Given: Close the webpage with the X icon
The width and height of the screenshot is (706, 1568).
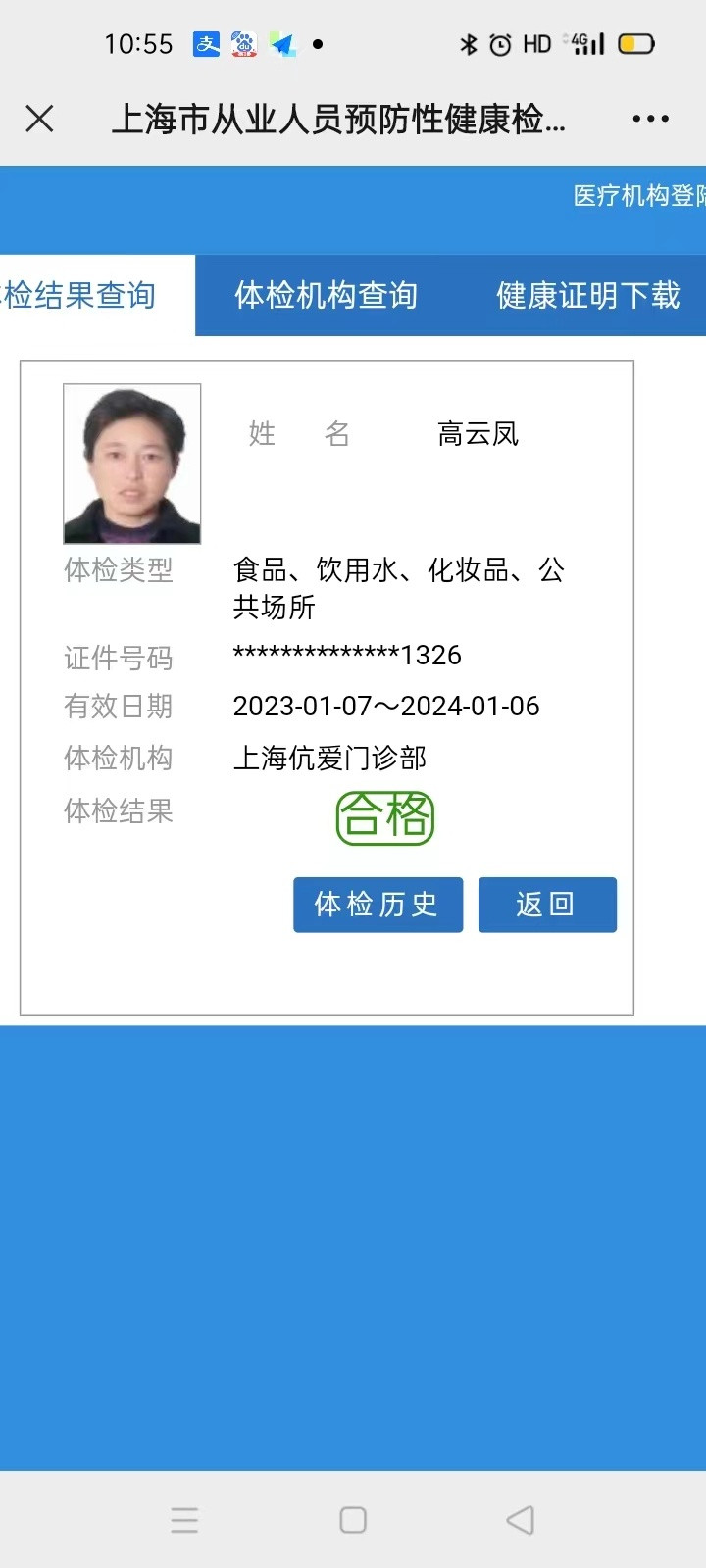Looking at the screenshot, I should point(39,119).
